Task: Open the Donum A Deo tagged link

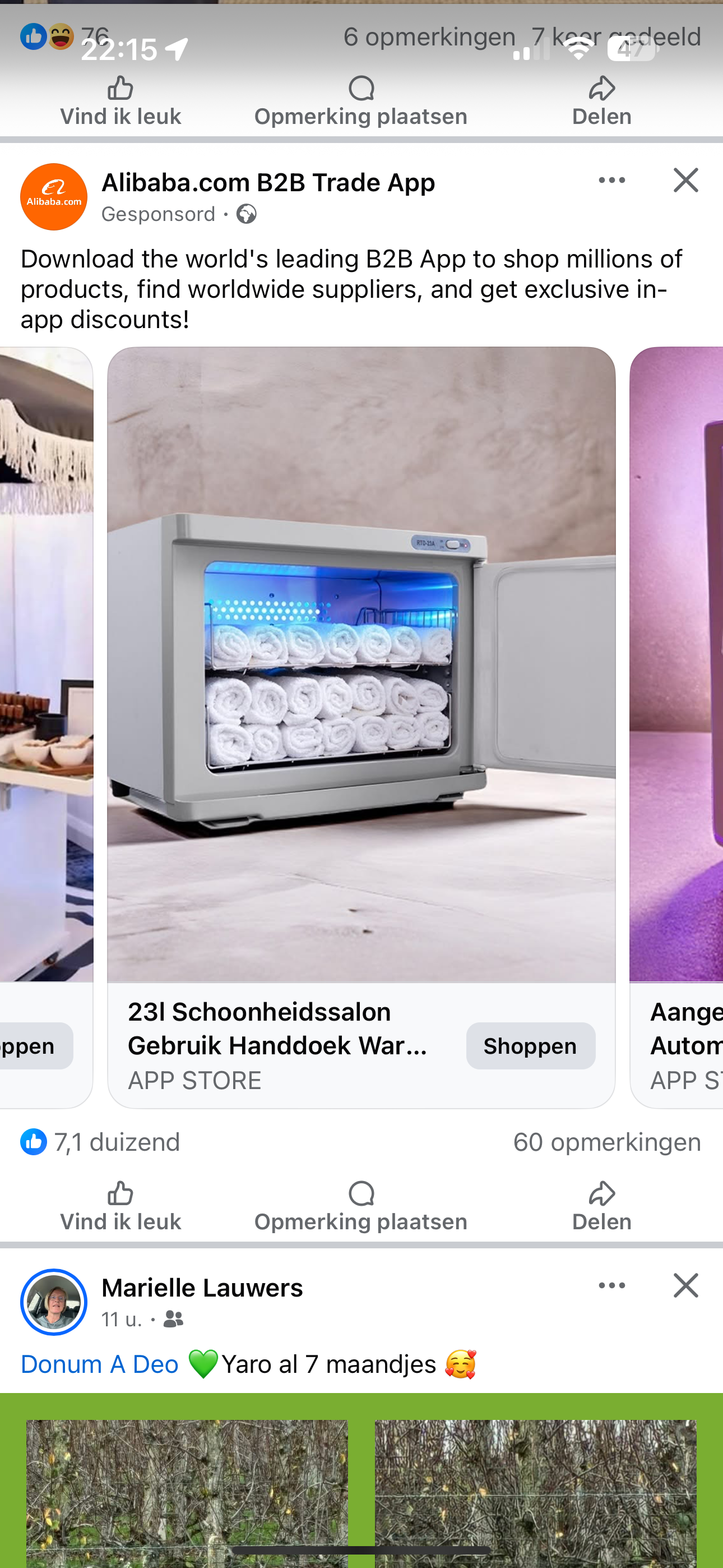Action: [x=100, y=1364]
